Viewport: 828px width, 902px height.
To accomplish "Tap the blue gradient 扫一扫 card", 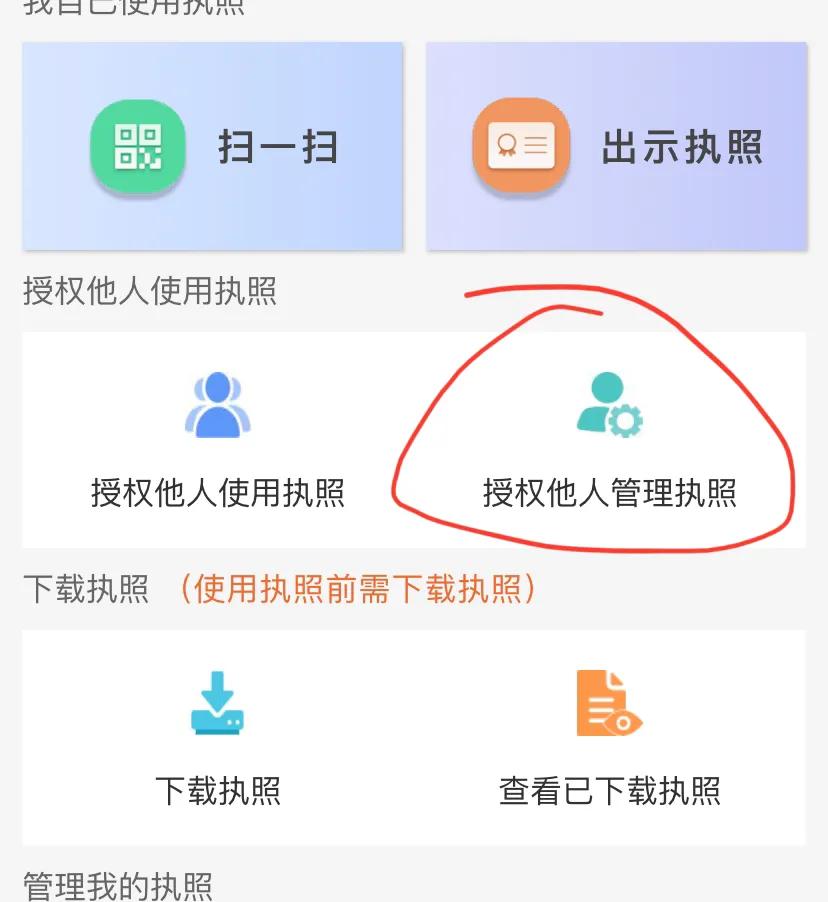I will tap(212, 145).
